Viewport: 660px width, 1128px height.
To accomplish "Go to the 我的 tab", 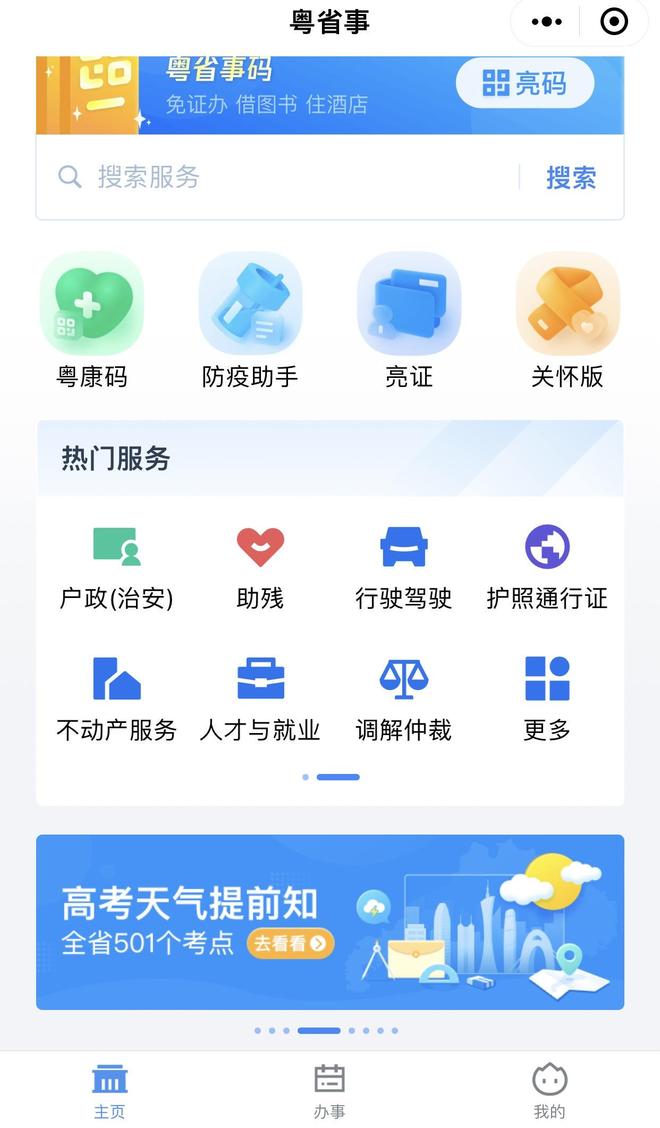I will pyautogui.click(x=549, y=1090).
